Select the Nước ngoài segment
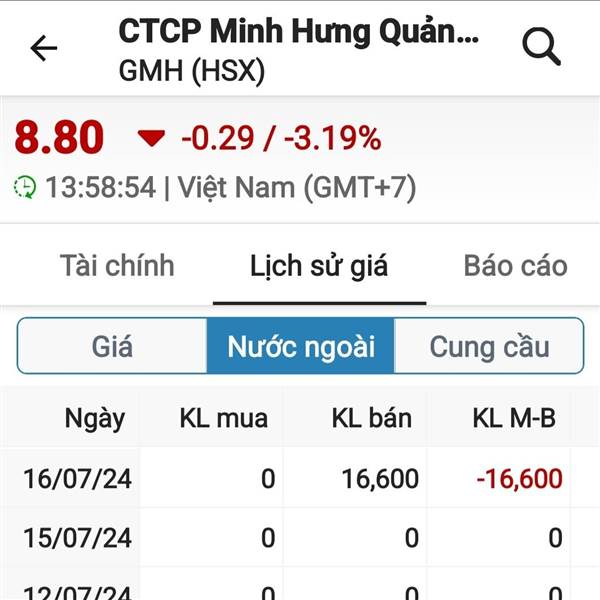Image resolution: width=600 pixels, height=600 pixels. point(301,346)
